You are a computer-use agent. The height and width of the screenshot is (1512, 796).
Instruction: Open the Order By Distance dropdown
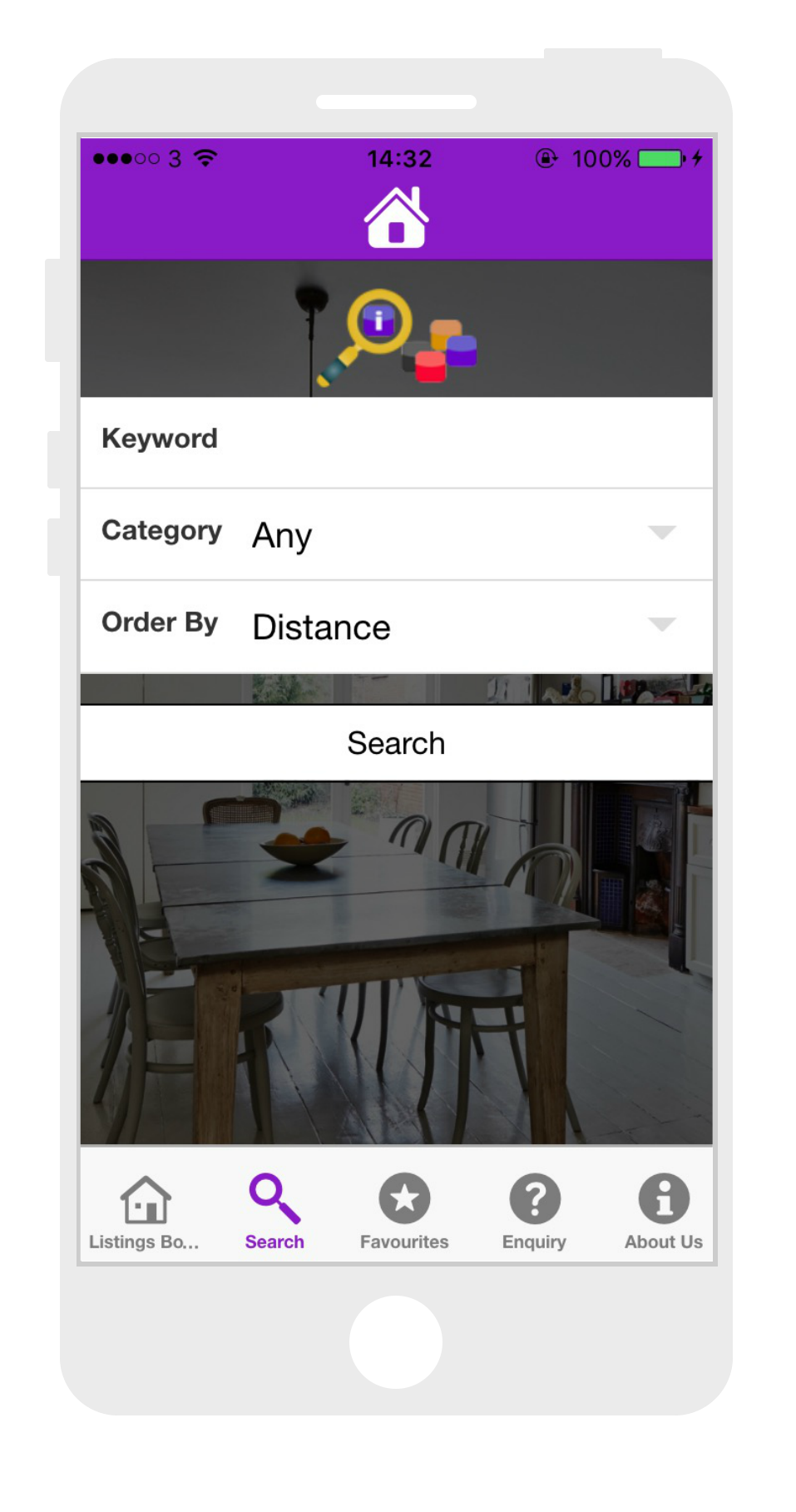coord(462,626)
